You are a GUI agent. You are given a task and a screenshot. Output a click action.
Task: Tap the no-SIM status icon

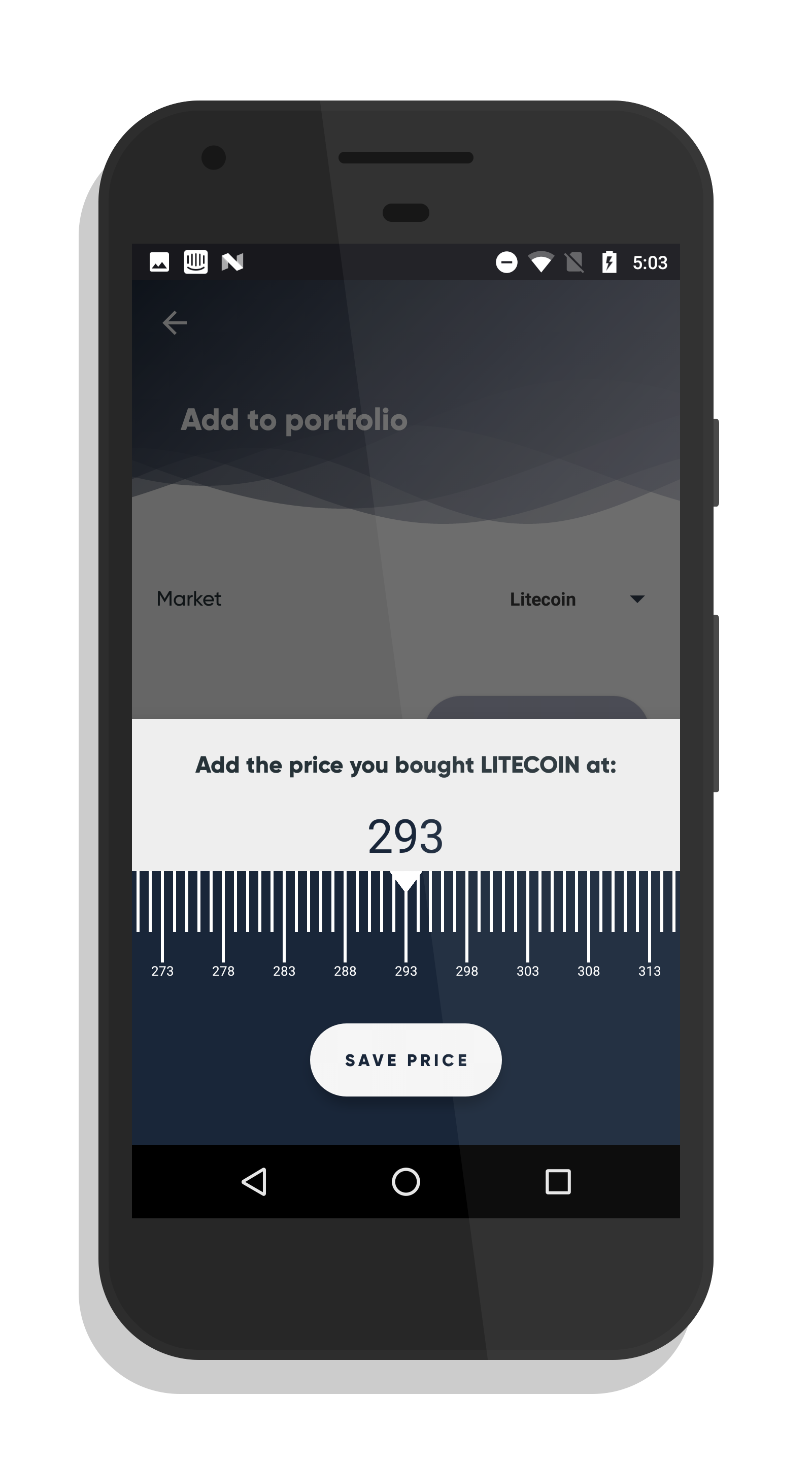click(x=576, y=262)
